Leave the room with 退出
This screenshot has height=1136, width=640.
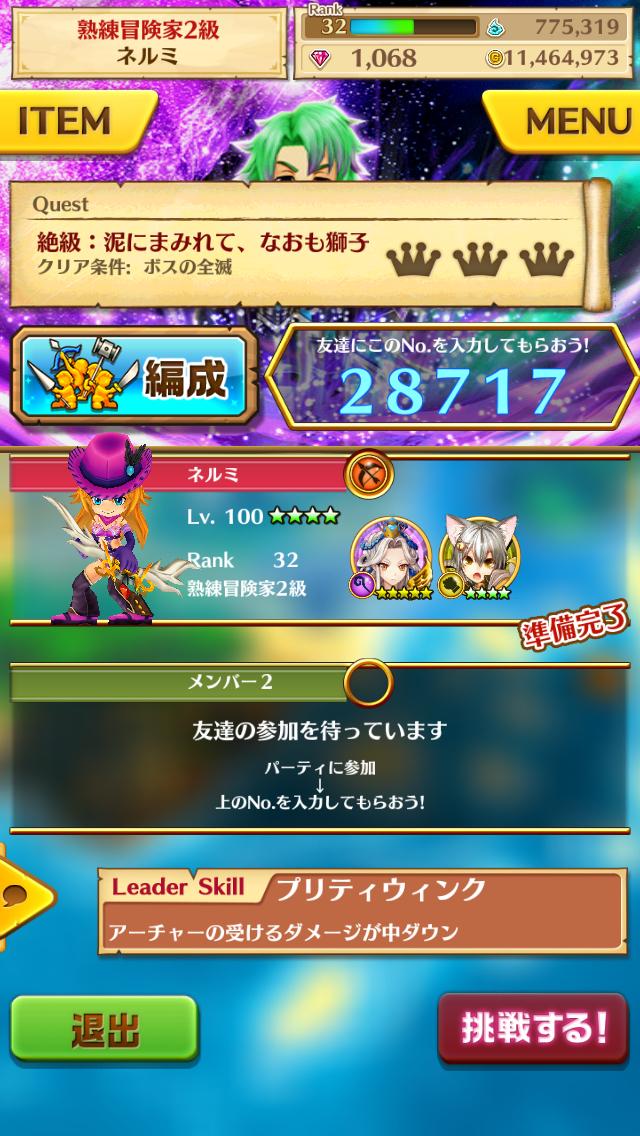104,1030
